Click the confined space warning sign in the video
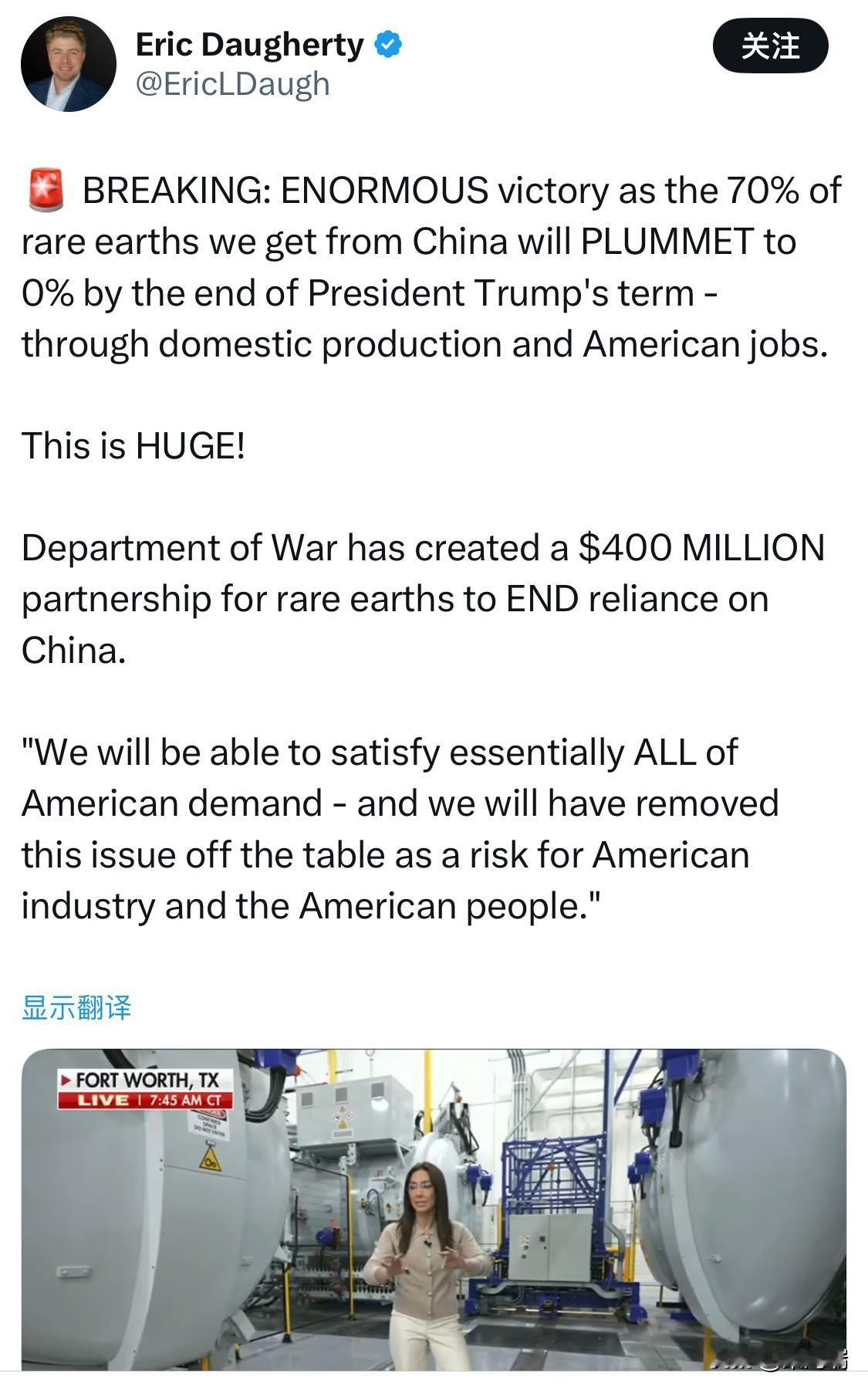Screen dimensions: 868x1390 (209, 1124)
